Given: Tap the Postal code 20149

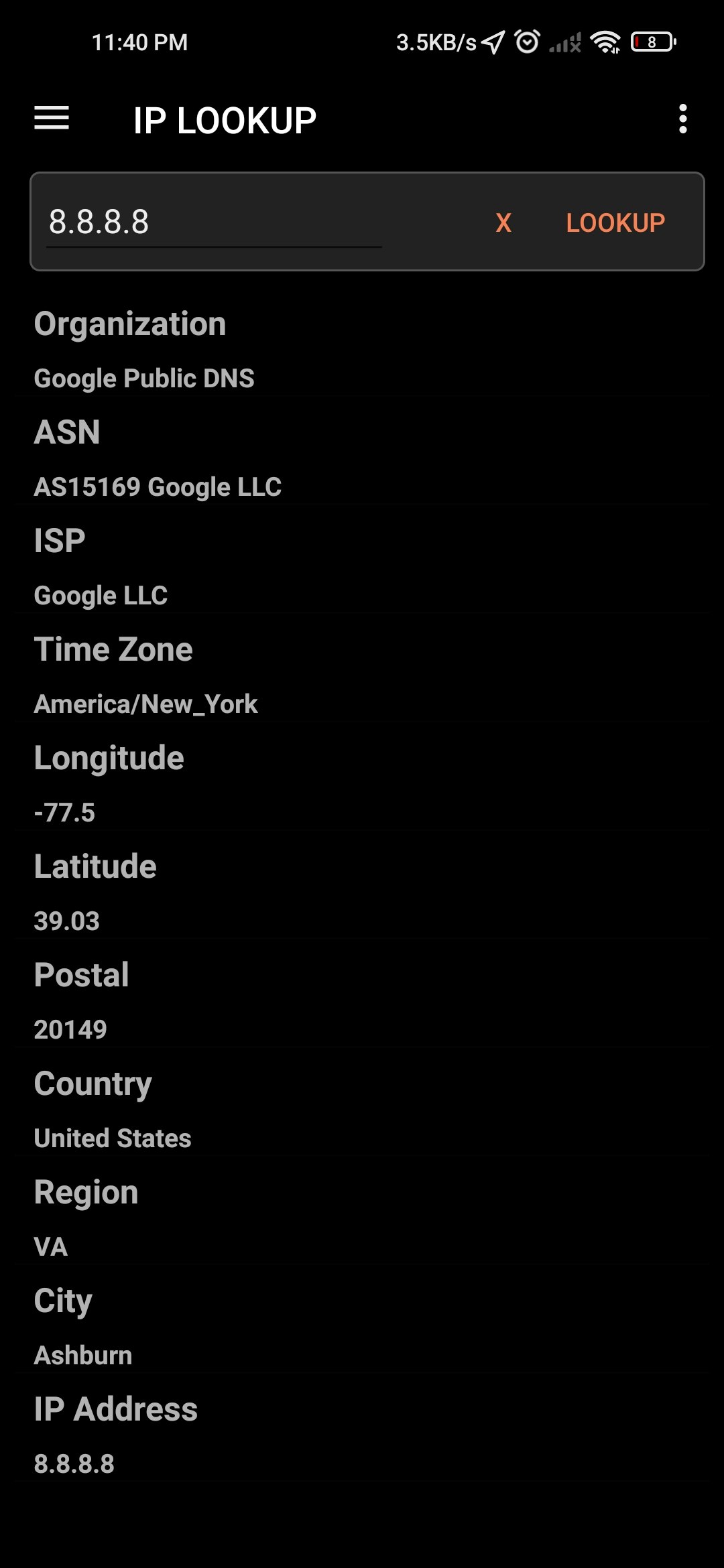Looking at the screenshot, I should pos(70,1029).
